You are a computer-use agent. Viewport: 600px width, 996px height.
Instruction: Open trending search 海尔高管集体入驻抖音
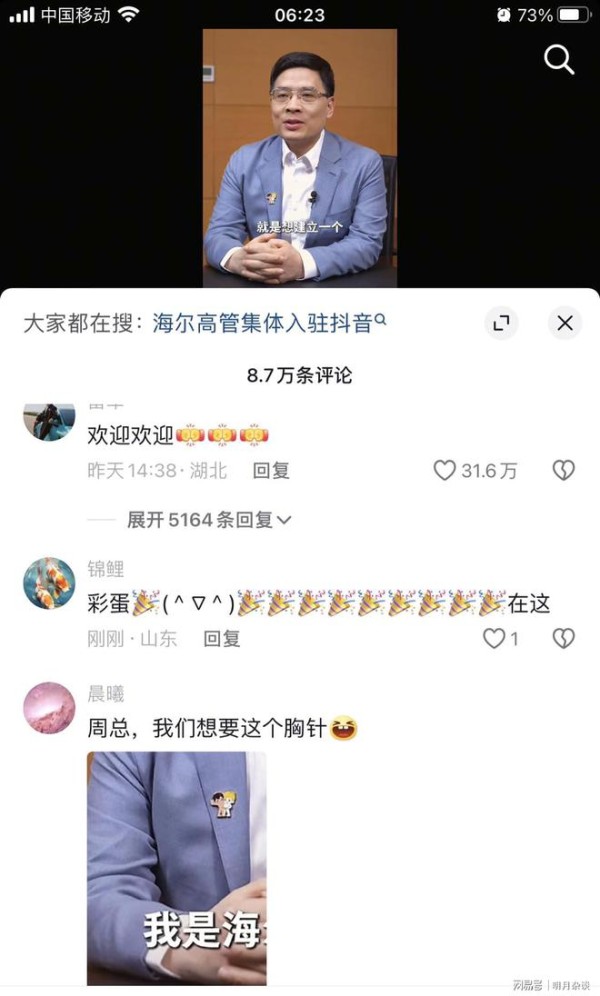269,323
